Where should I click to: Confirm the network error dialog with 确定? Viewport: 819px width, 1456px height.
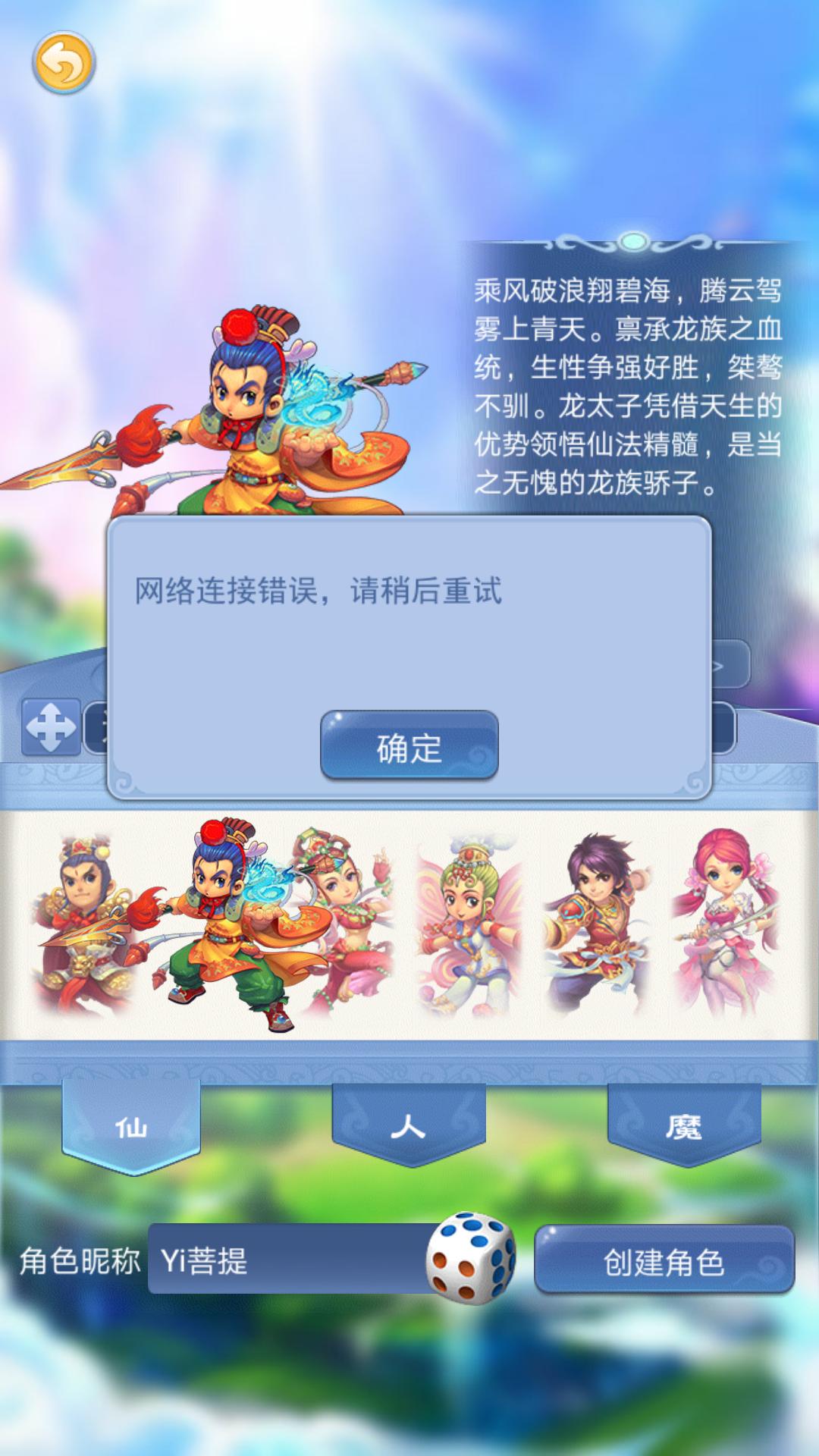[x=409, y=747]
